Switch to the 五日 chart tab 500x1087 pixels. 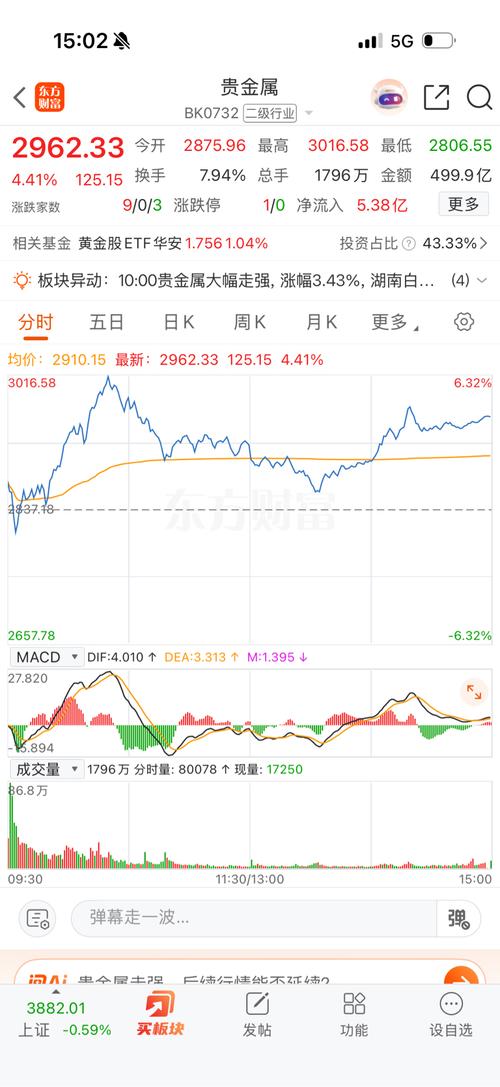point(107,322)
